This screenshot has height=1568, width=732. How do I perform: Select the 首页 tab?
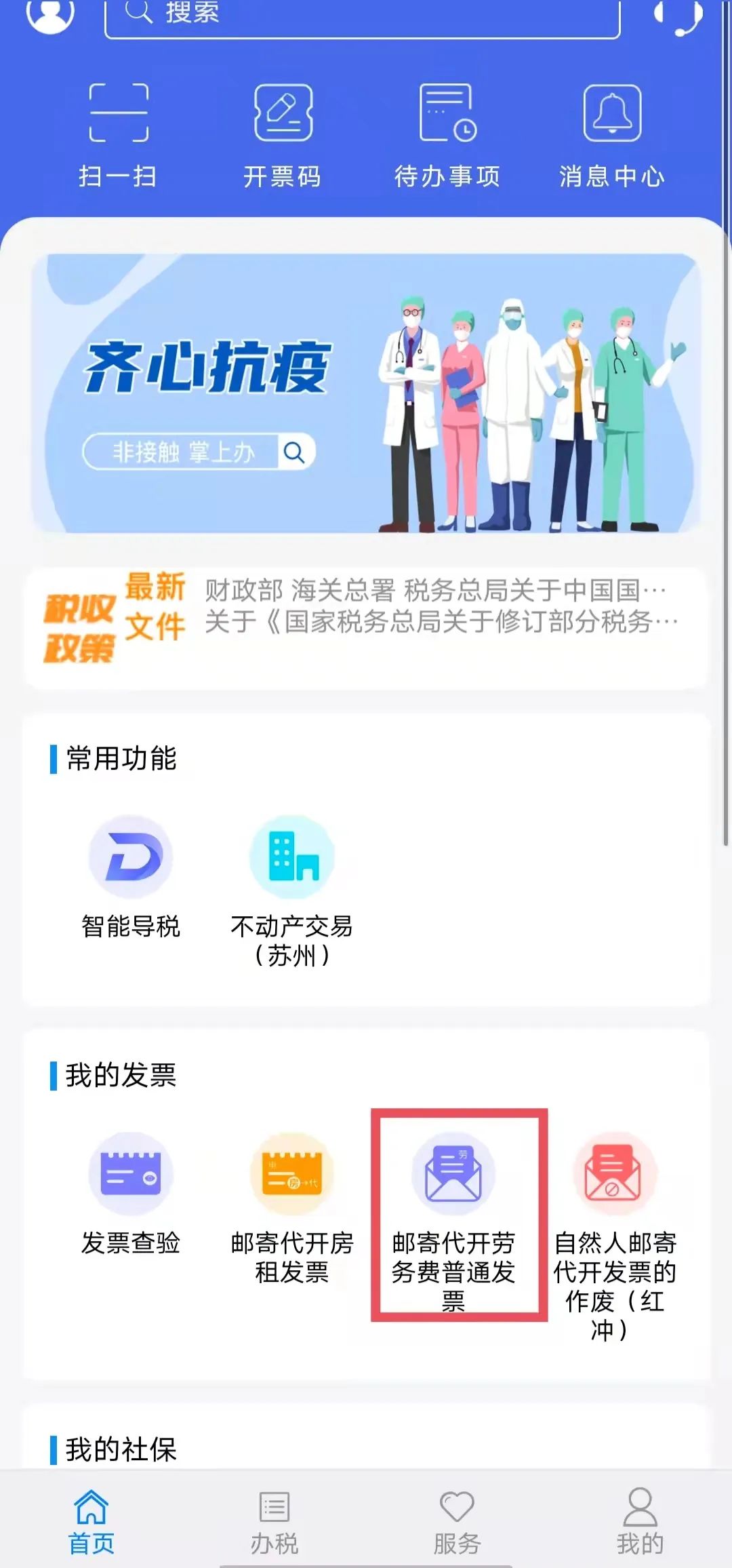91,1523
